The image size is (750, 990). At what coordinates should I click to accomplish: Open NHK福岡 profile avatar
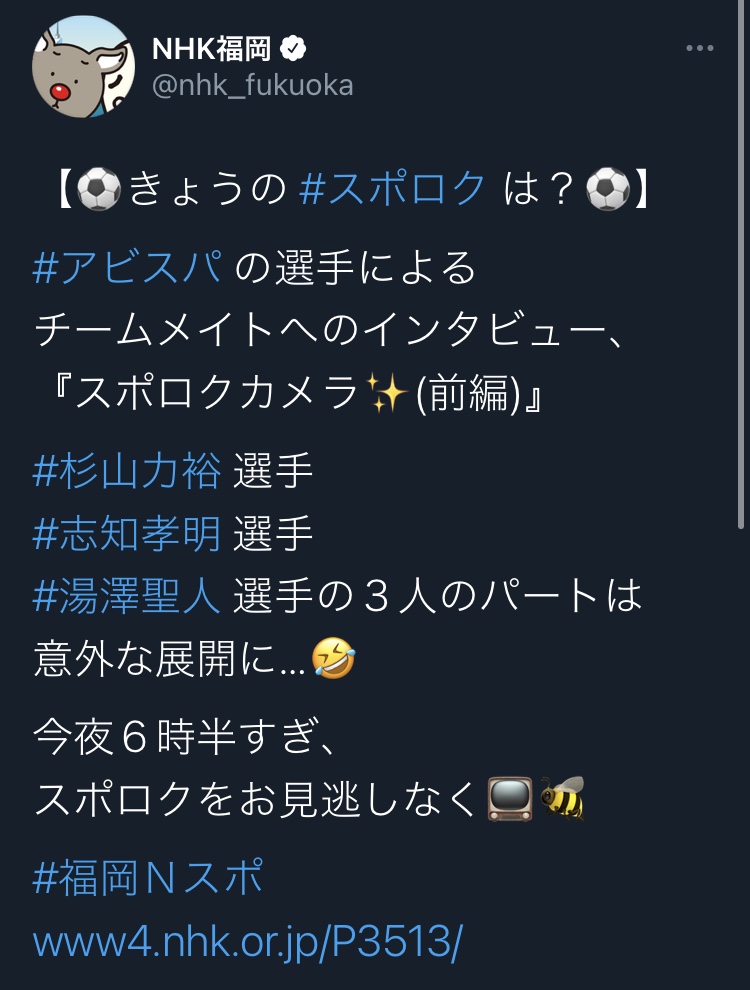pos(83,67)
